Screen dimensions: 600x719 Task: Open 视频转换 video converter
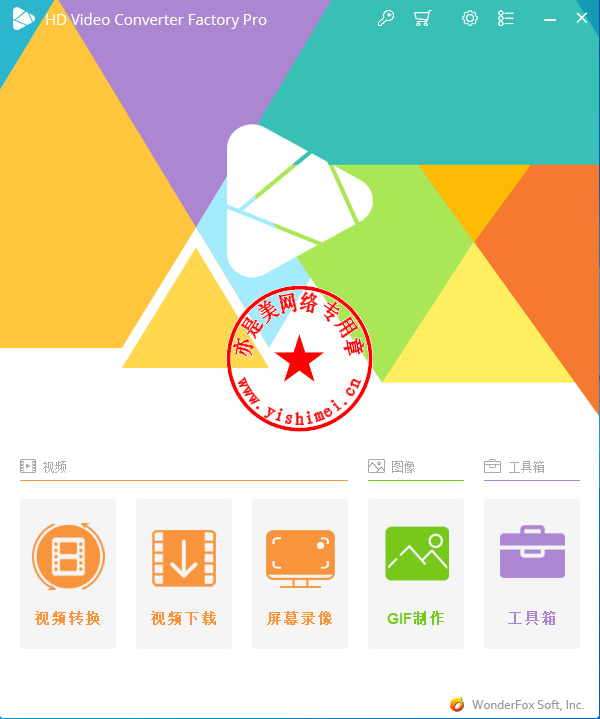68,574
